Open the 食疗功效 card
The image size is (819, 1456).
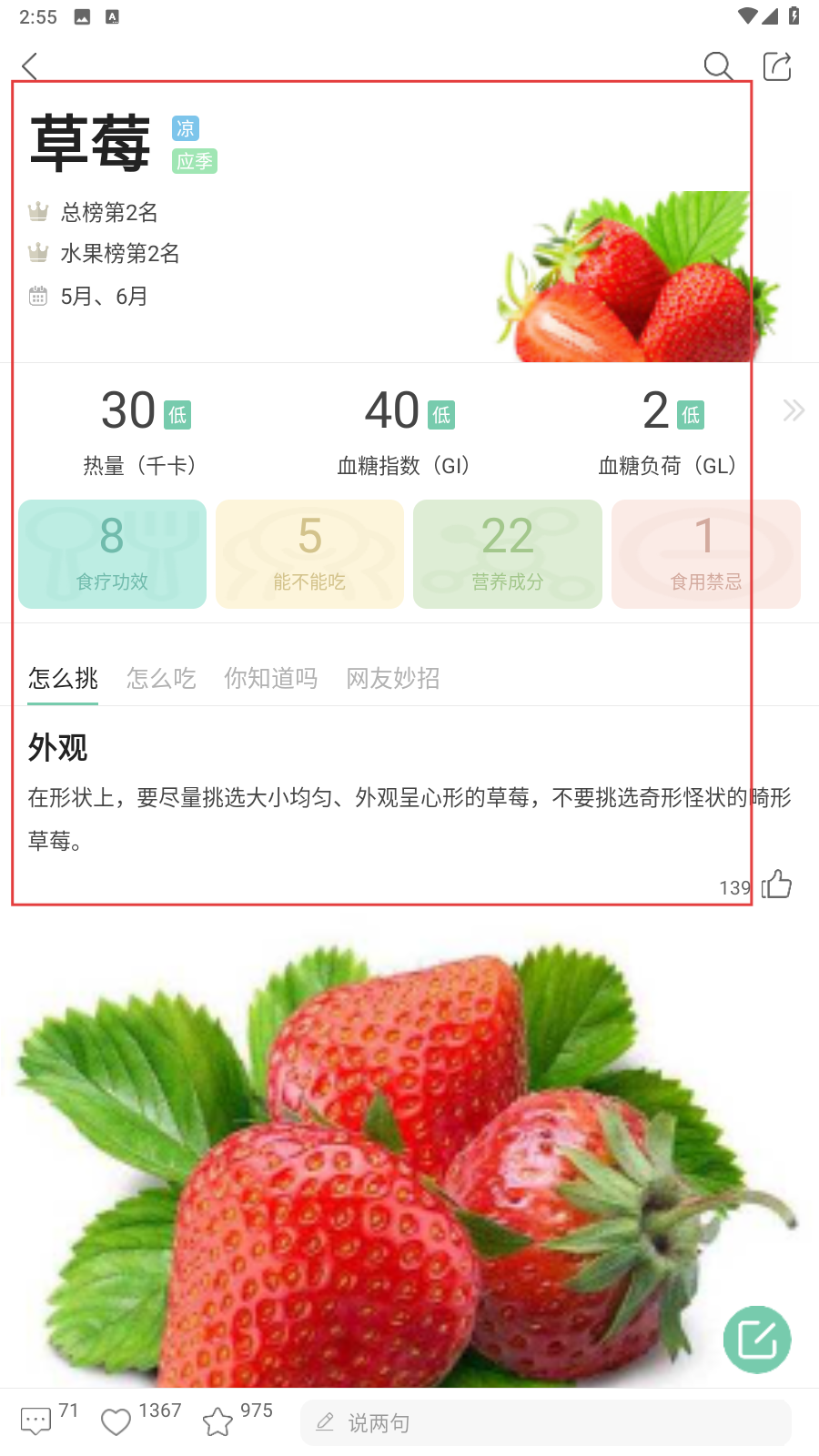(112, 553)
